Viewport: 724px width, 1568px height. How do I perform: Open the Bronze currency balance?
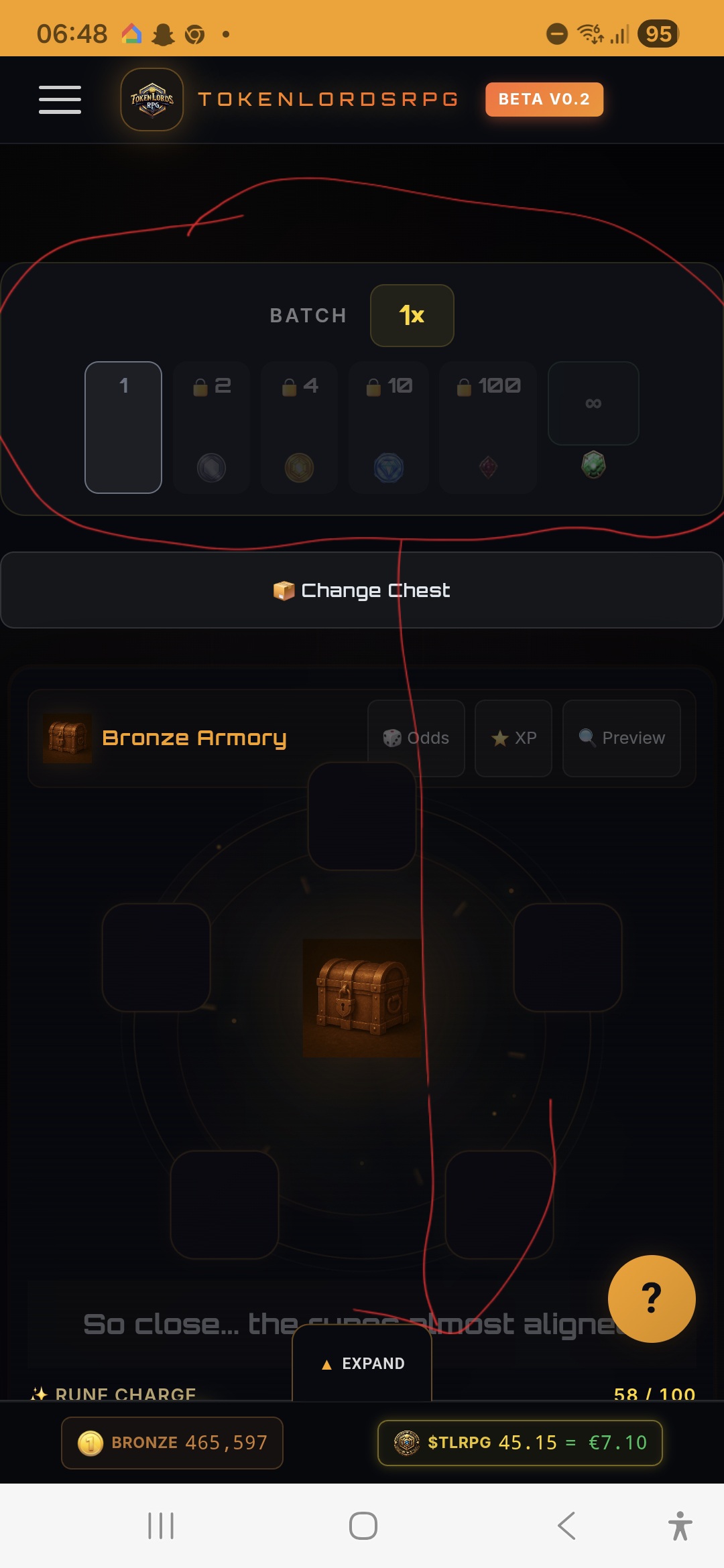point(172,1443)
